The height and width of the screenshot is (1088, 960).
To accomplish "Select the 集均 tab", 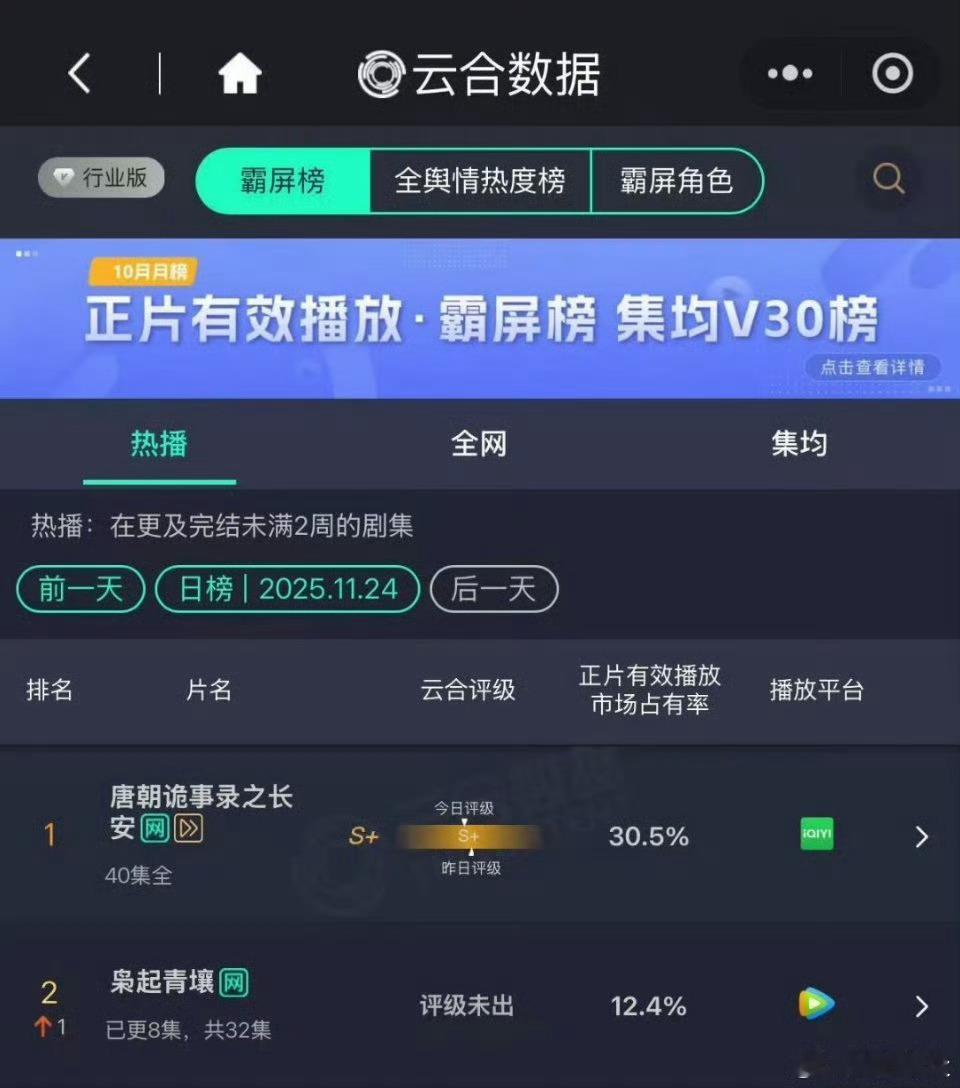I will coord(802,444).
